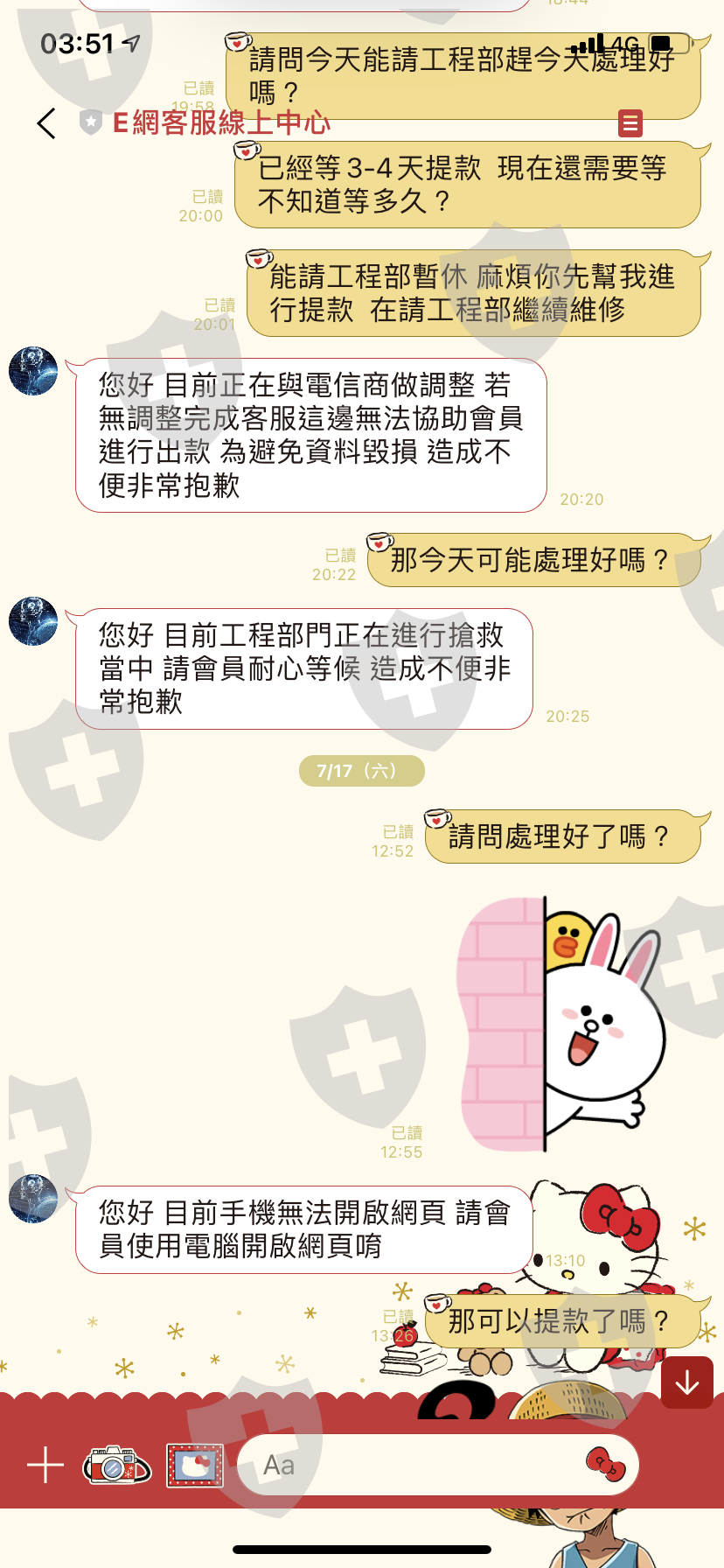Open the sticker and emoji picker
Viewport: 724px width, 1568px height.
(x=605, y=1464)
